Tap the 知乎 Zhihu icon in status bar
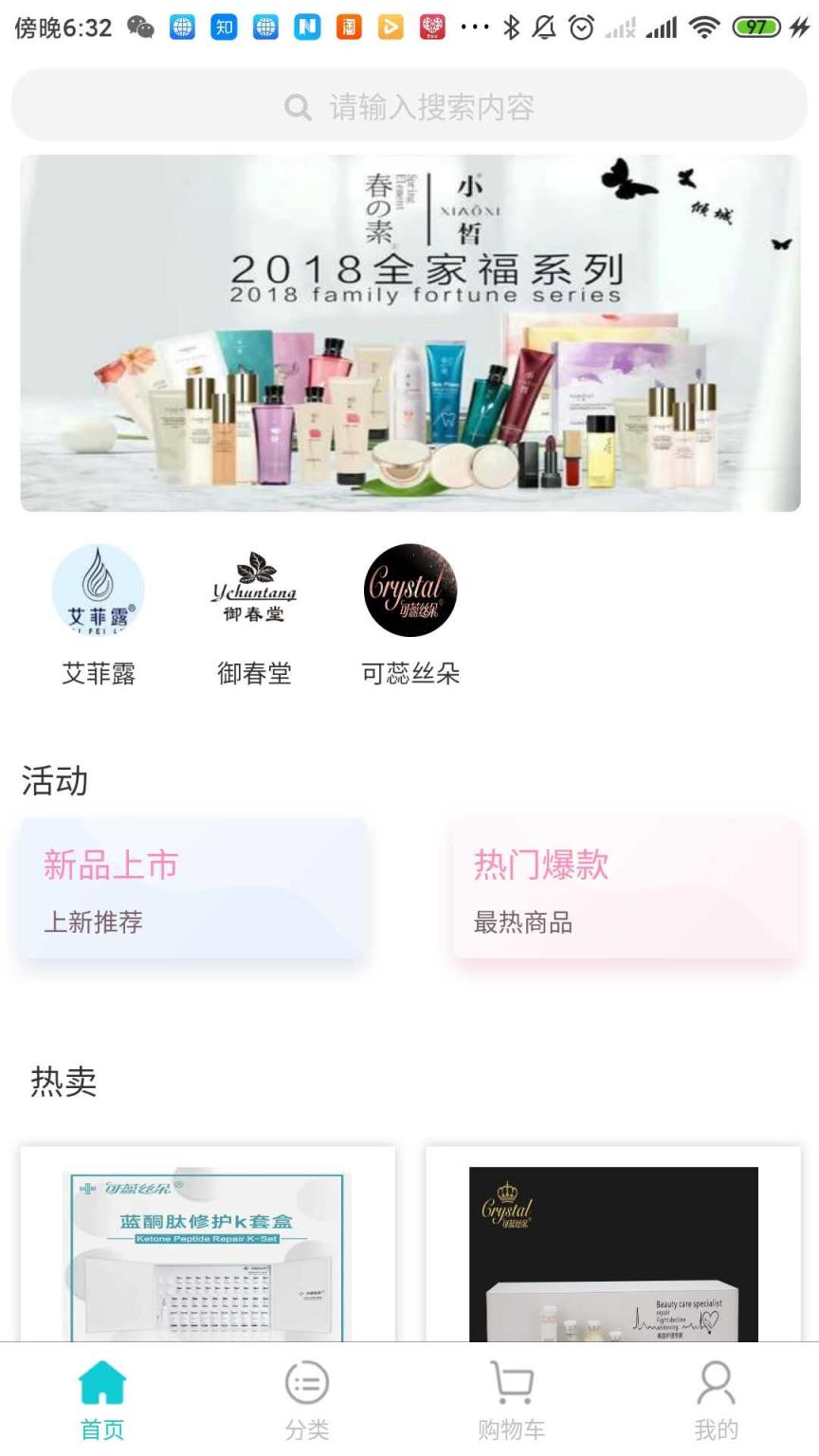 click(224, 26)
